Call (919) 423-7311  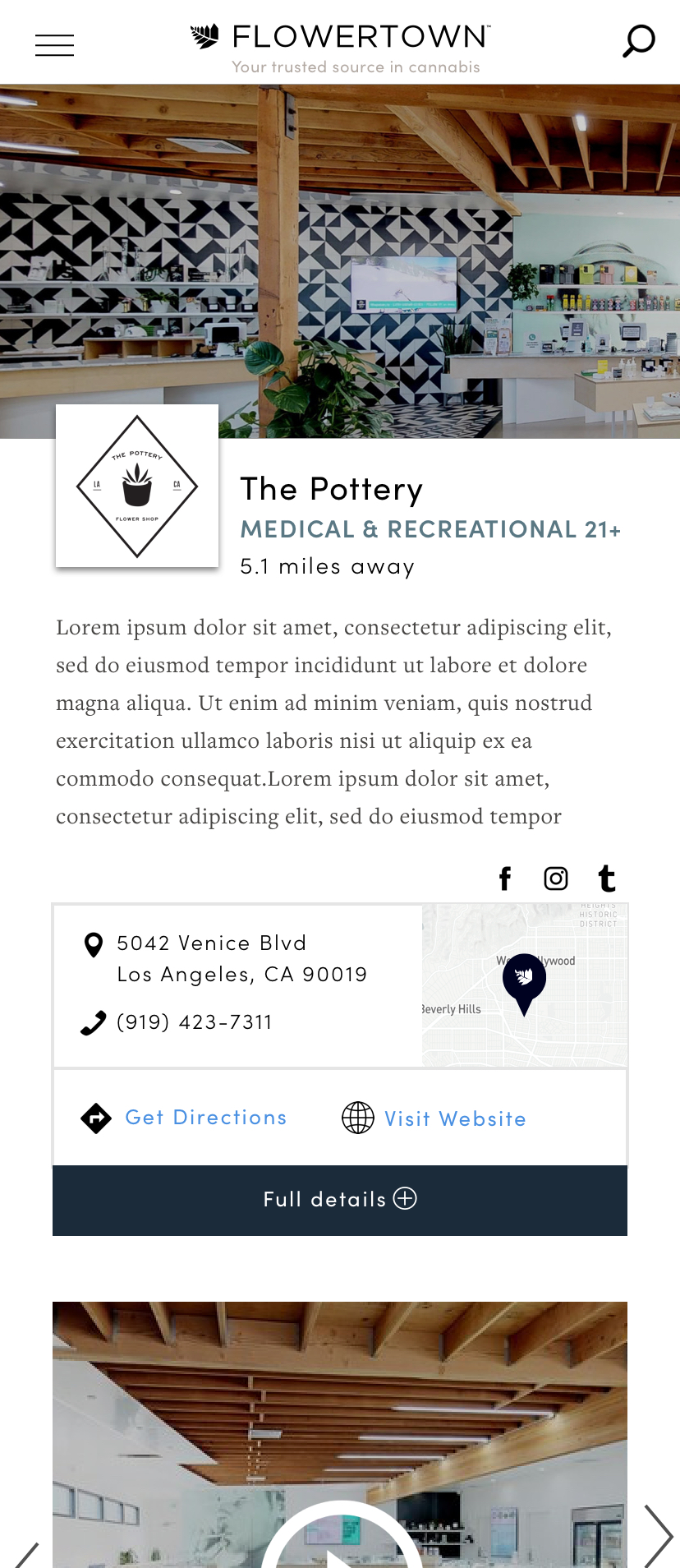[194, 1022]
